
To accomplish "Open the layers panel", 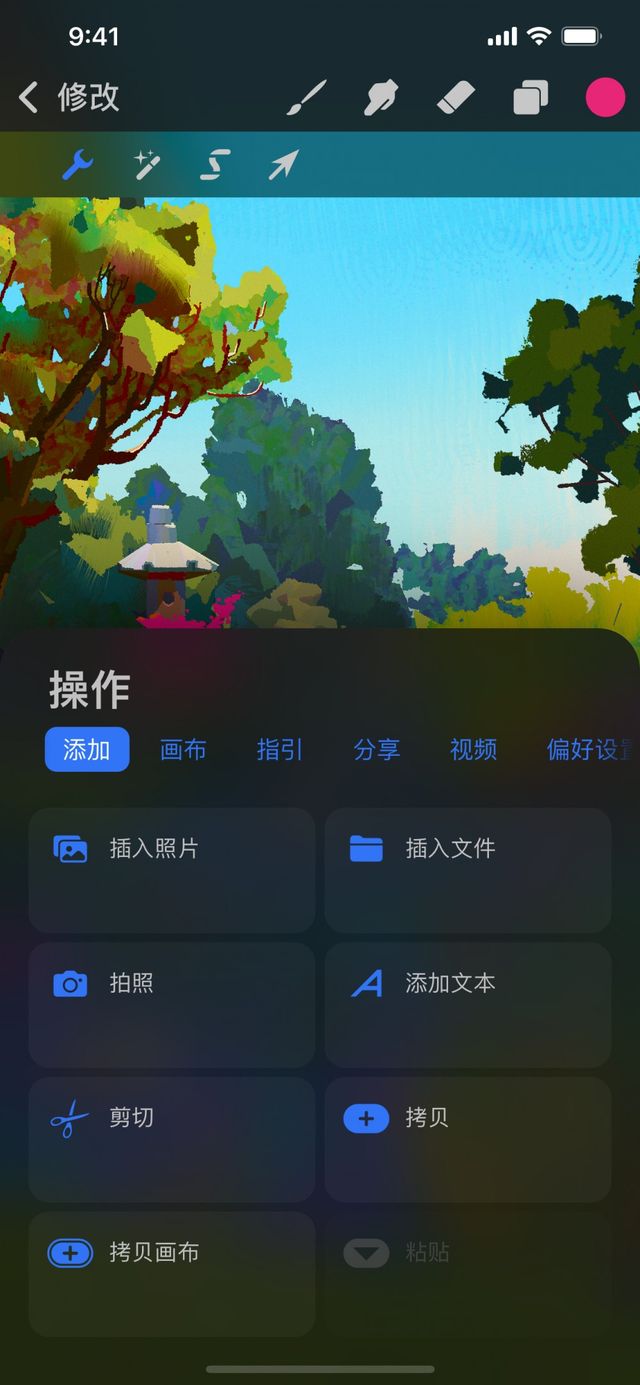I will pyautogui.click(x=530, y=98).
